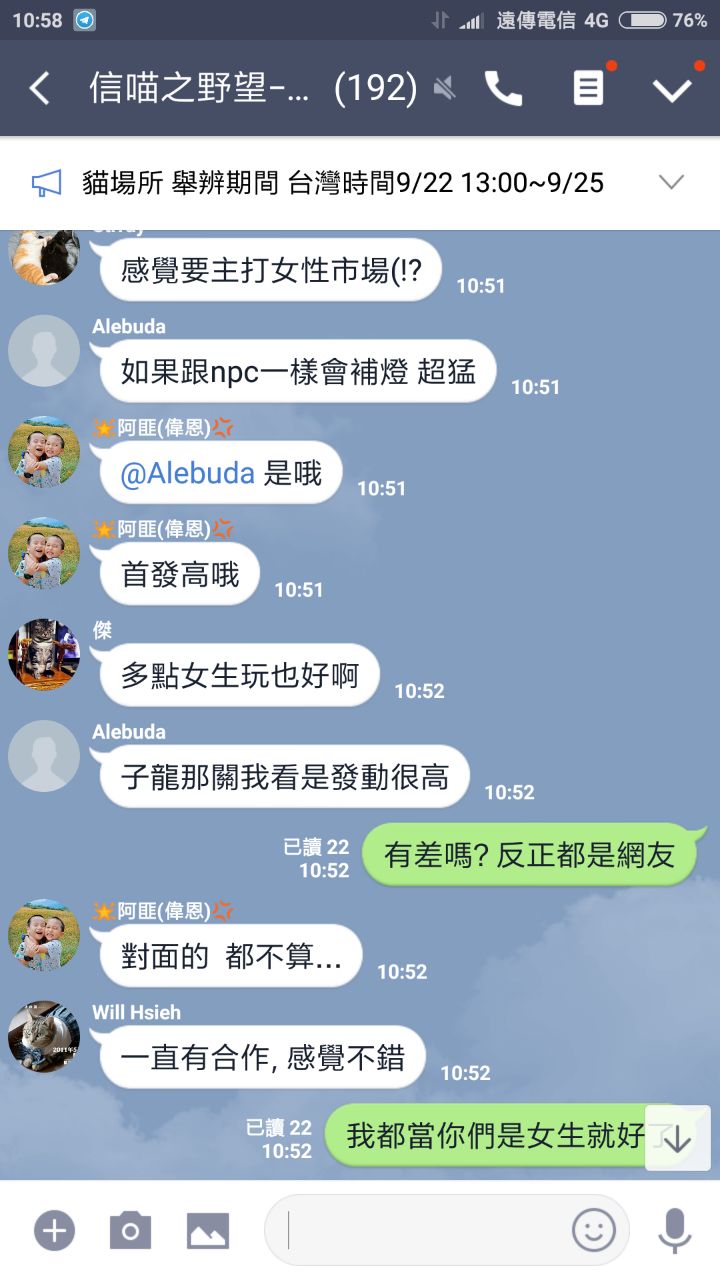This screenshot has width=720, height=1280.
Task: Jump to the latest message
Action: pos(677,1138)
